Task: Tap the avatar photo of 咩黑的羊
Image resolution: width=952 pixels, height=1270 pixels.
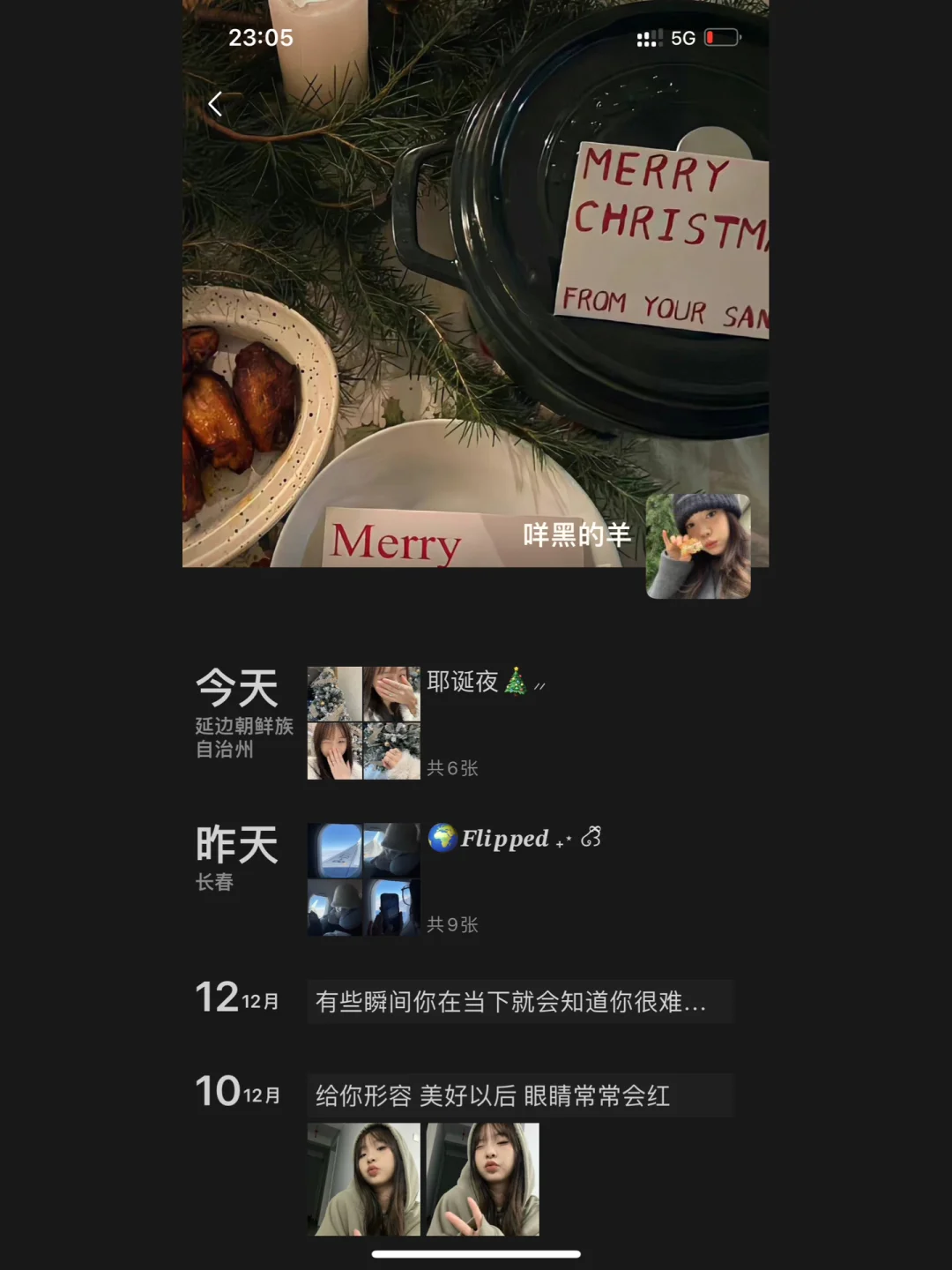Action: (698, 545)
